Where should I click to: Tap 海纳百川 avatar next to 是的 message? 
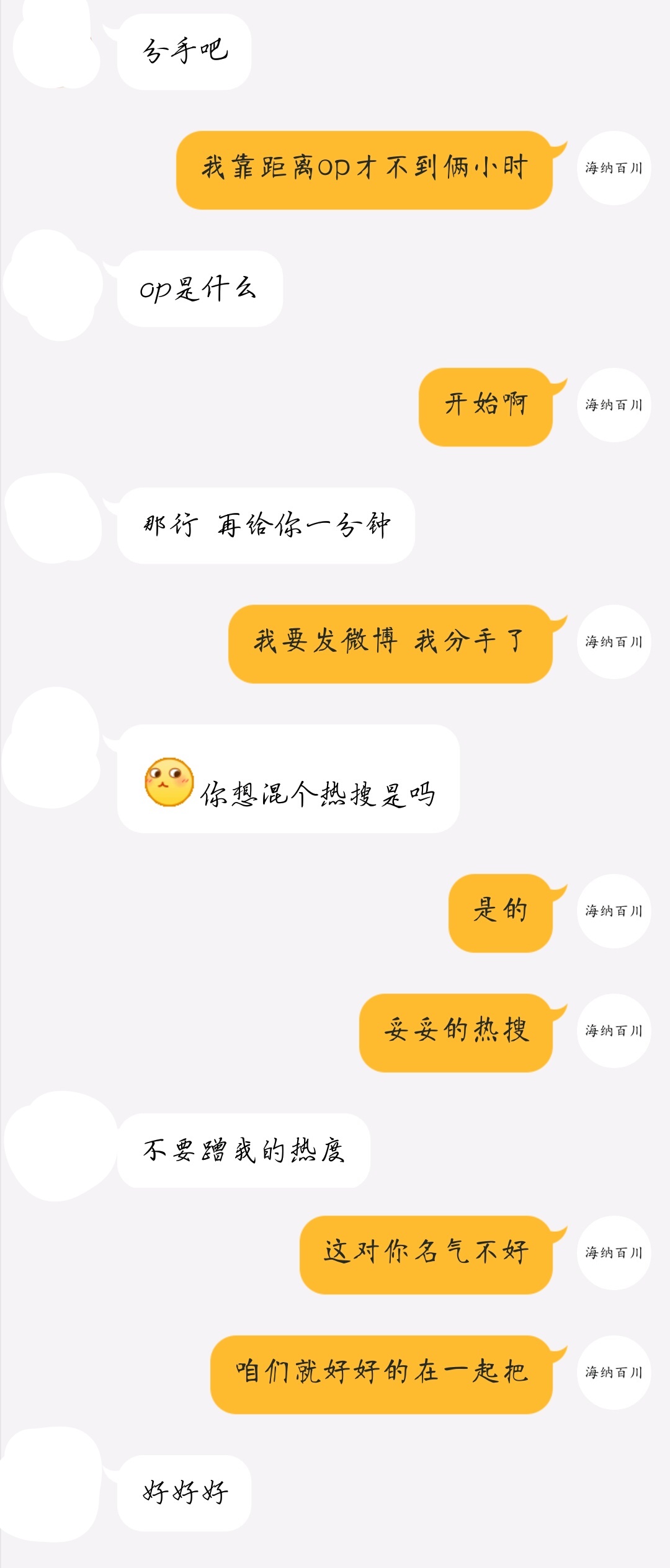pos(614,911)
